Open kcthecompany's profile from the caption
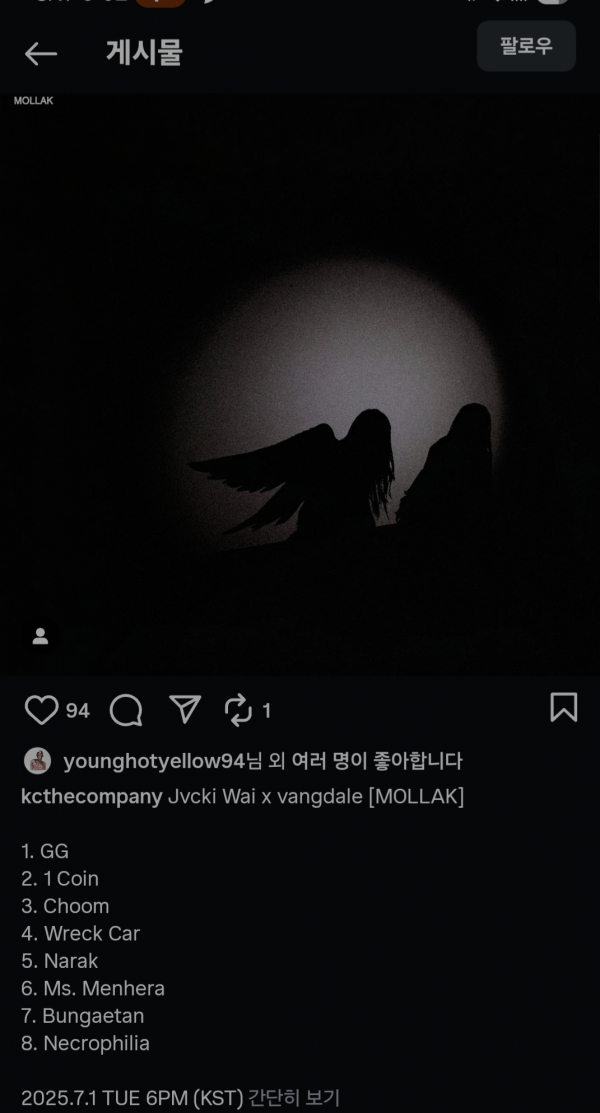600x1113 pixels. point(91,796)
